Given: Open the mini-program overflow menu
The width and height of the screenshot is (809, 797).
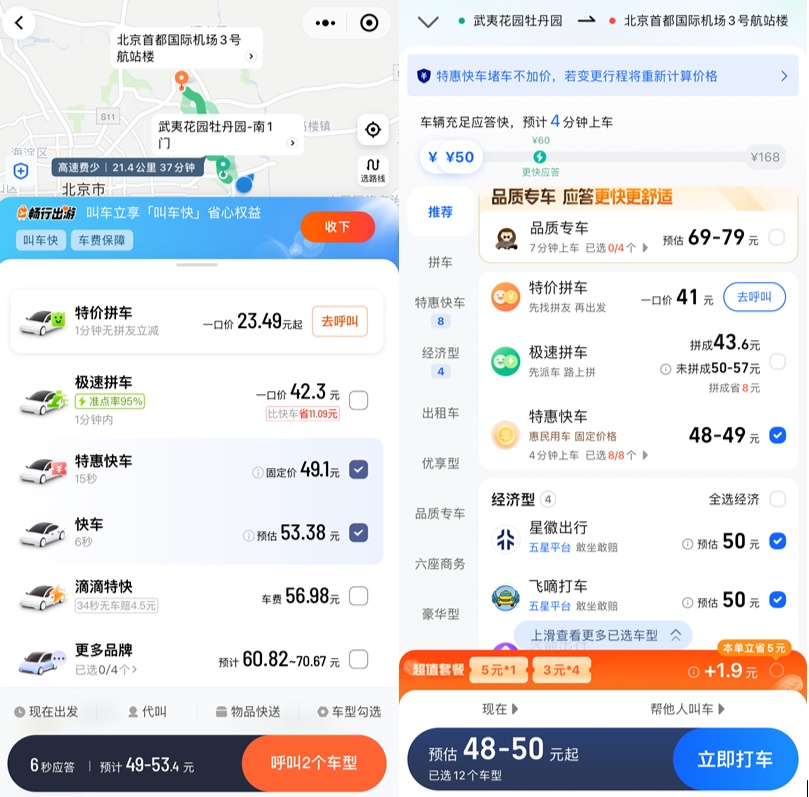Looking at the screenshot, I should tap(326, 23).
